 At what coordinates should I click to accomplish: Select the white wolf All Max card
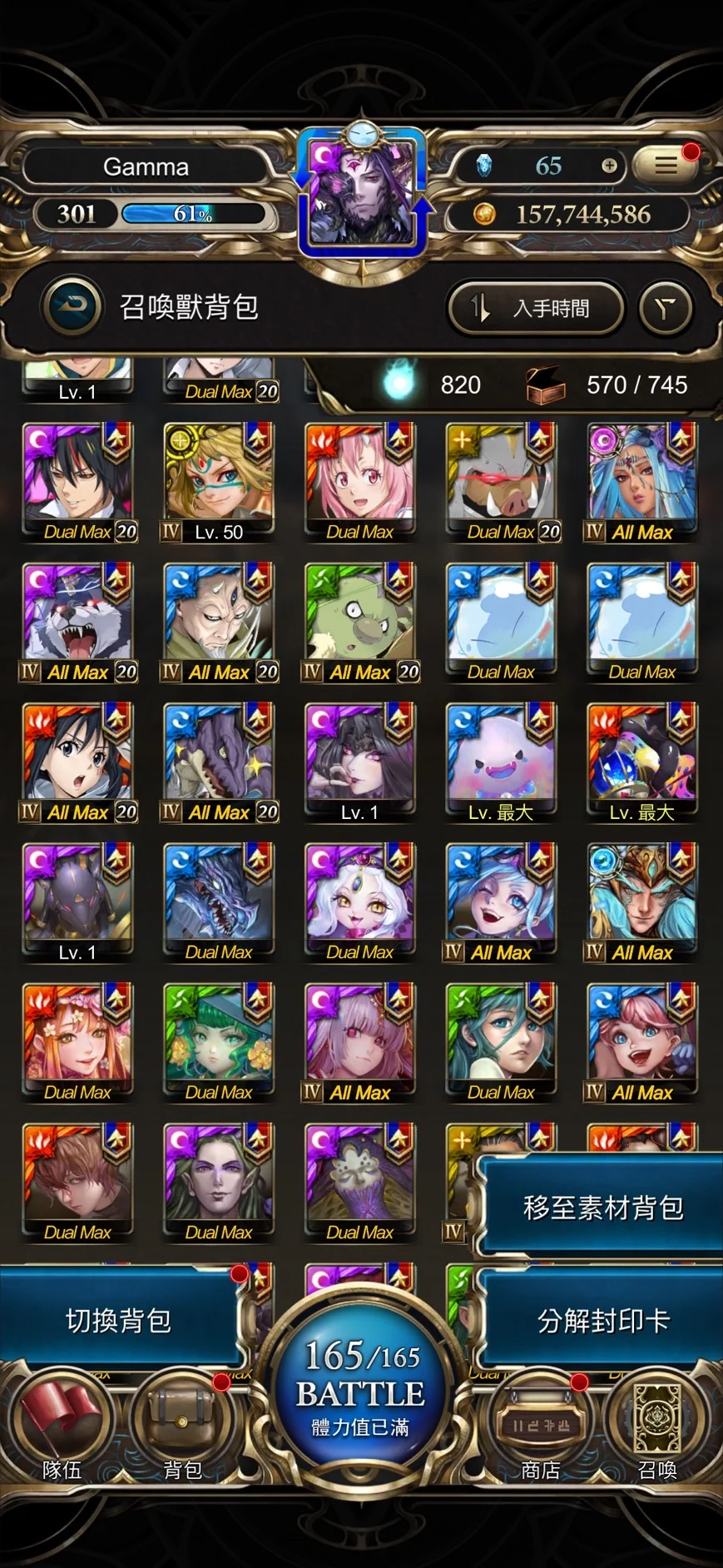click(77, 618)
